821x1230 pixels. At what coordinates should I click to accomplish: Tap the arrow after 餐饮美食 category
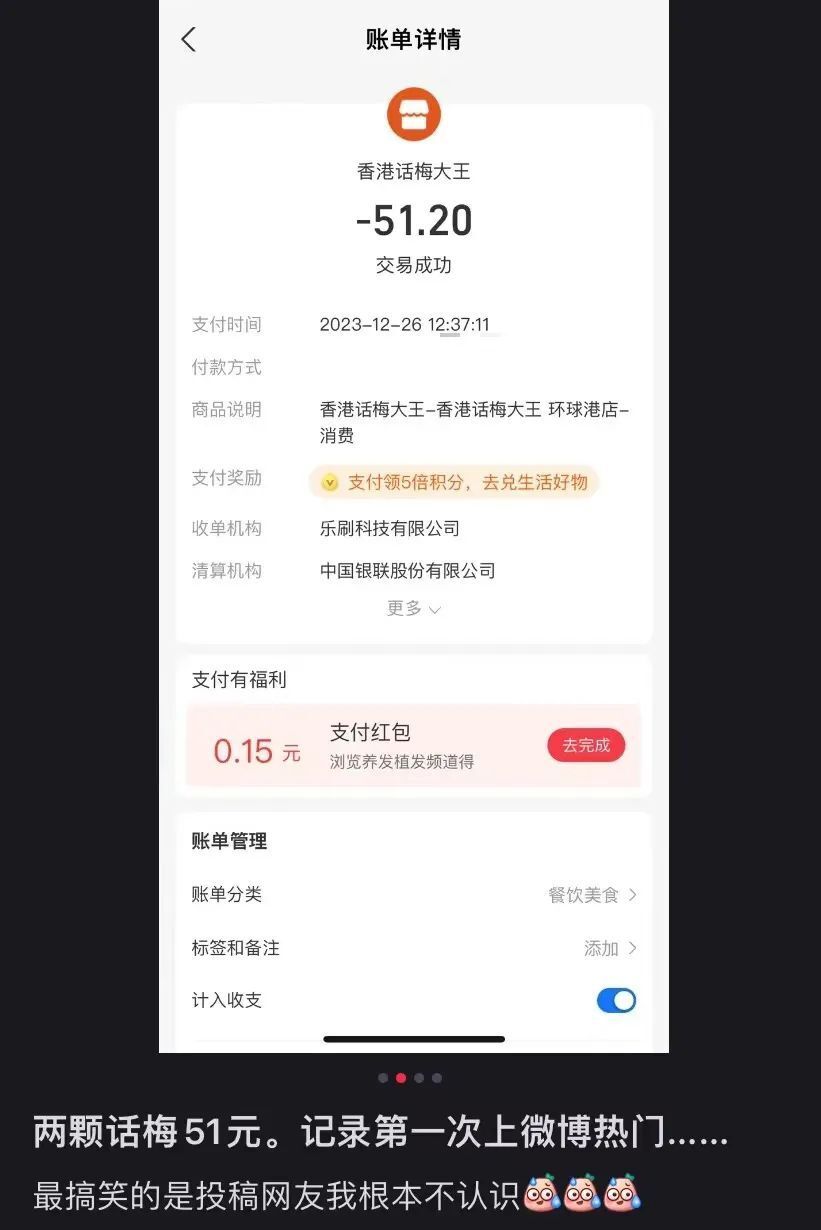631,895
